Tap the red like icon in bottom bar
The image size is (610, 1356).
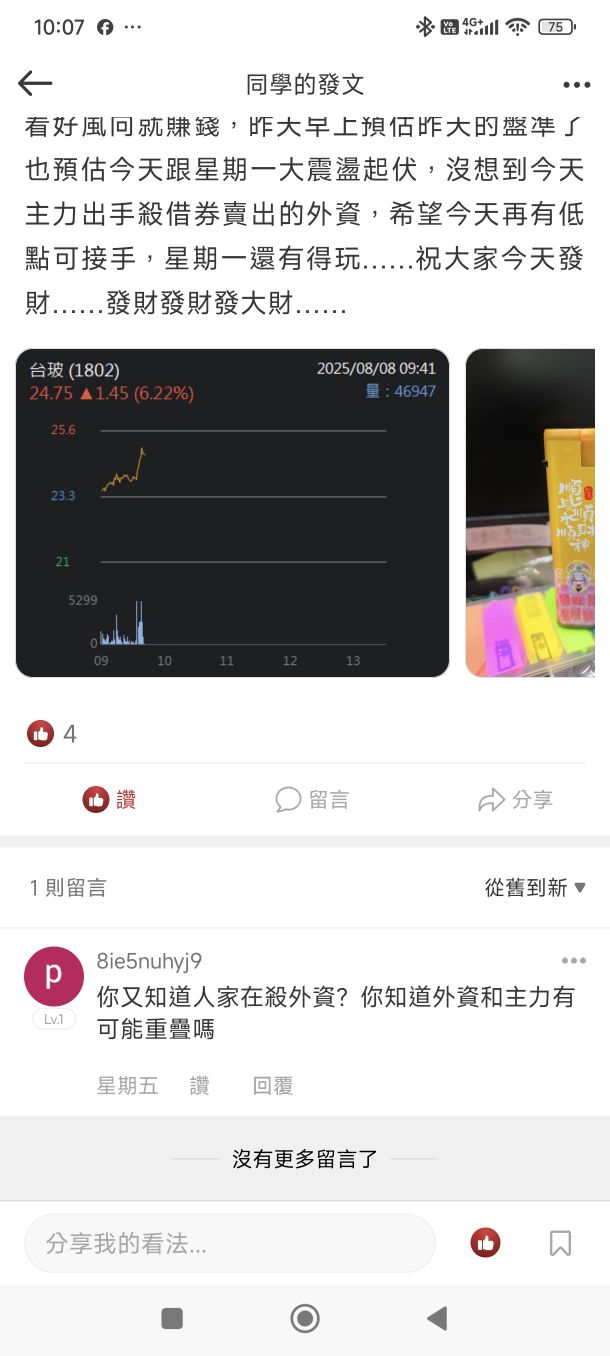click(x=486, y=1243)
